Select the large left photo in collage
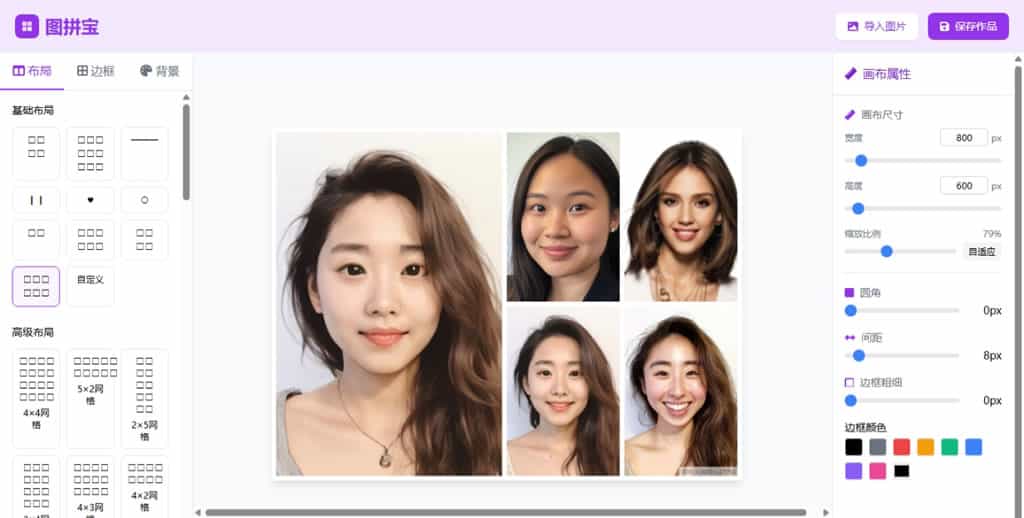 388,304
